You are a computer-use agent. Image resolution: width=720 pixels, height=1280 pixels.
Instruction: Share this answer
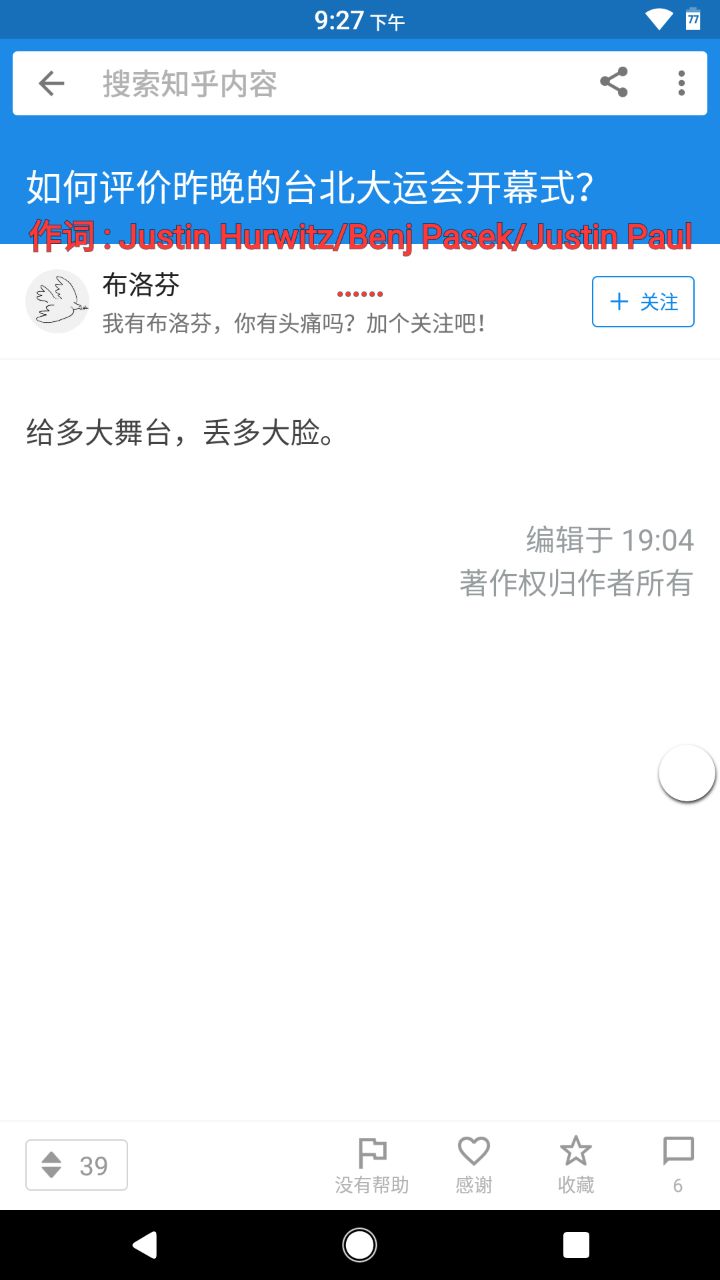[613, 83]
